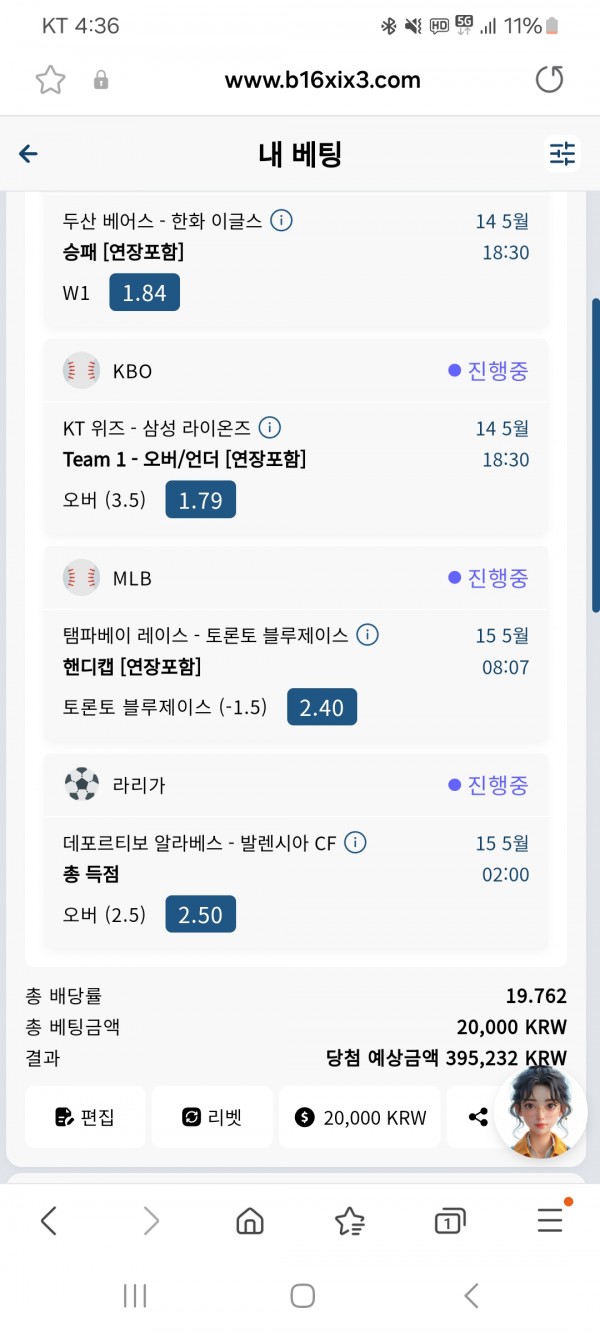Open the assistant avatar chat
The image size is (600, 1333).
539,1111
